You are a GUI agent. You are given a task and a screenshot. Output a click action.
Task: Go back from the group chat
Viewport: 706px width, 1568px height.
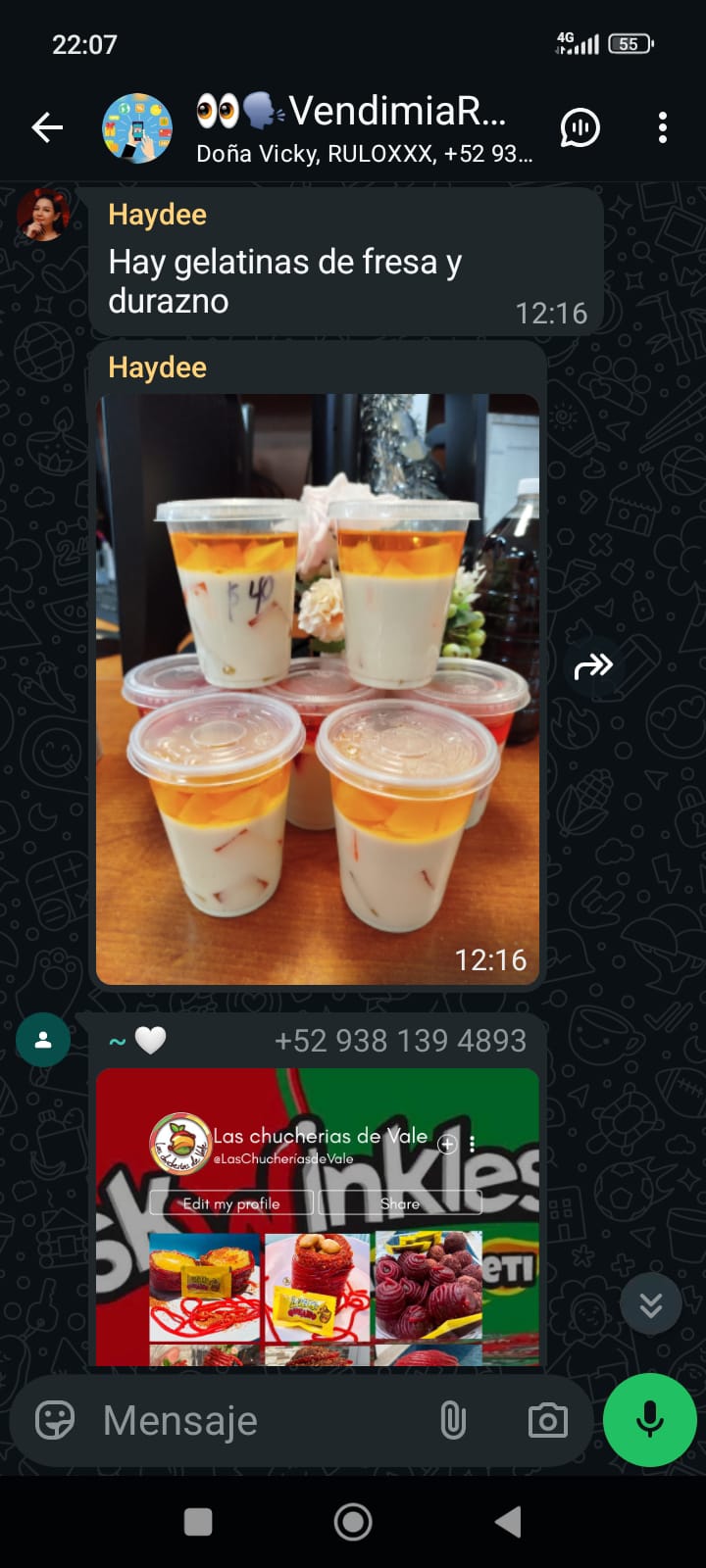coord(46,127)
